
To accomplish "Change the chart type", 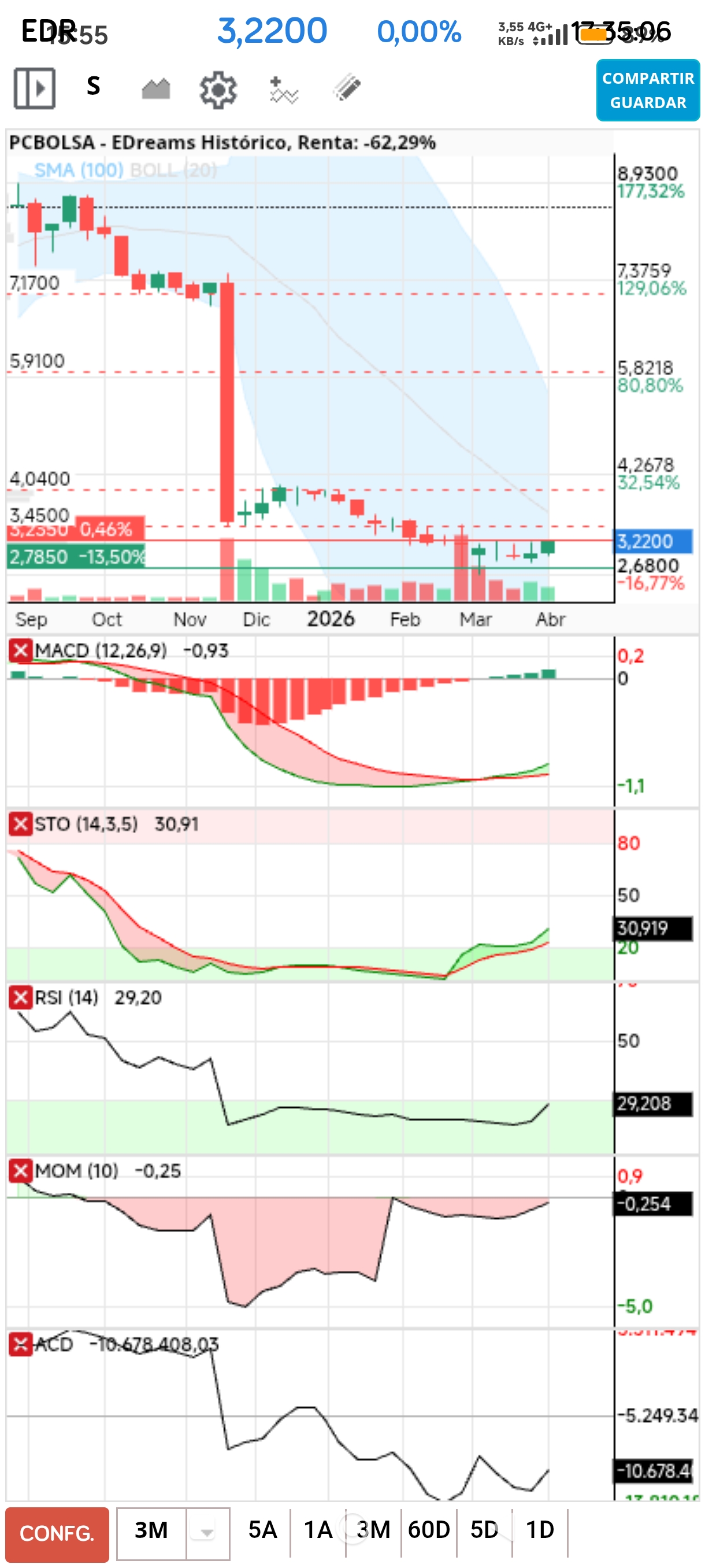I will click(155, 89).
